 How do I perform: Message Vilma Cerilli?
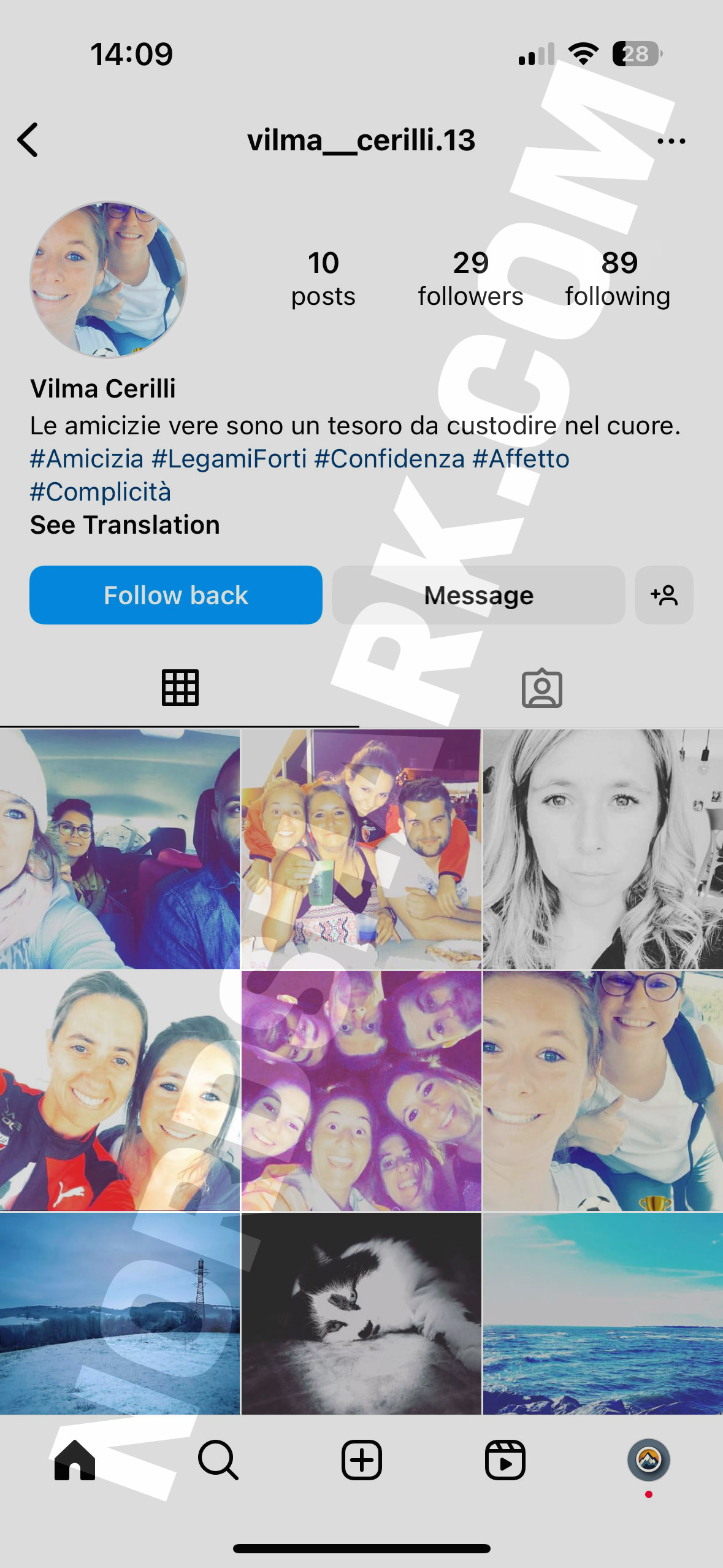click(478, 595)
